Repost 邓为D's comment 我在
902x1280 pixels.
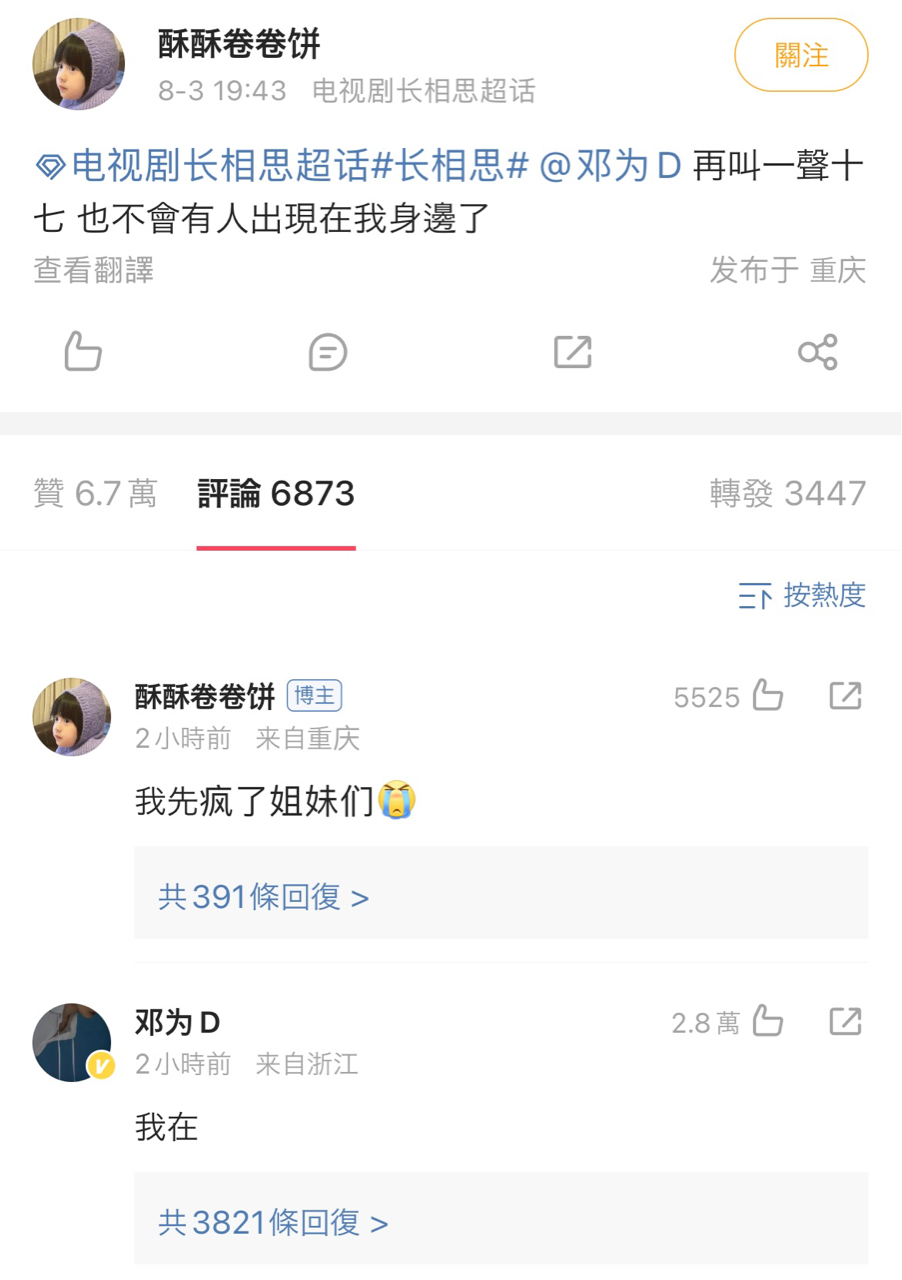[845, 1021]
